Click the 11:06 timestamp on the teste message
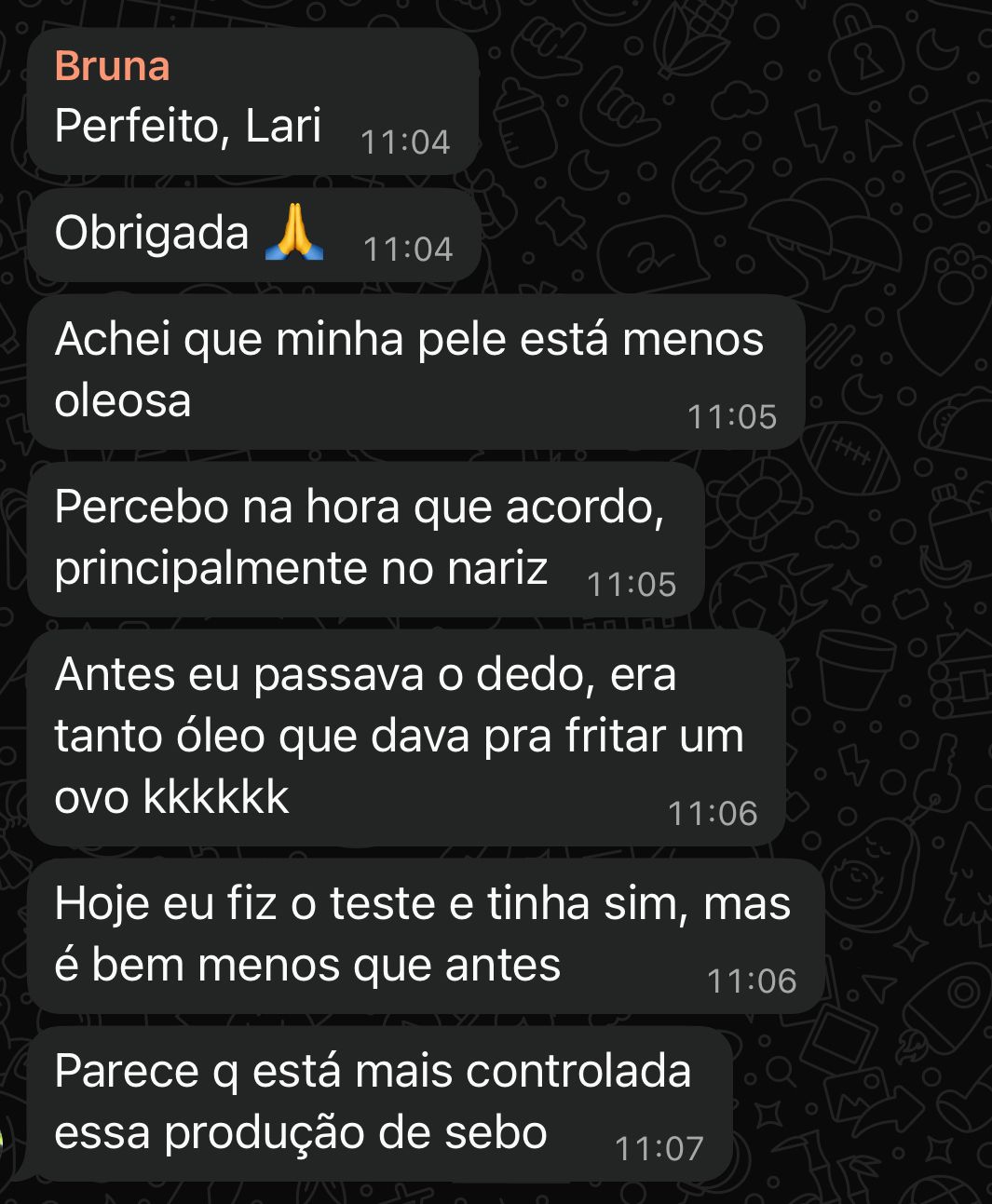This screenshot has height=1204, width=992. [752, 978]
